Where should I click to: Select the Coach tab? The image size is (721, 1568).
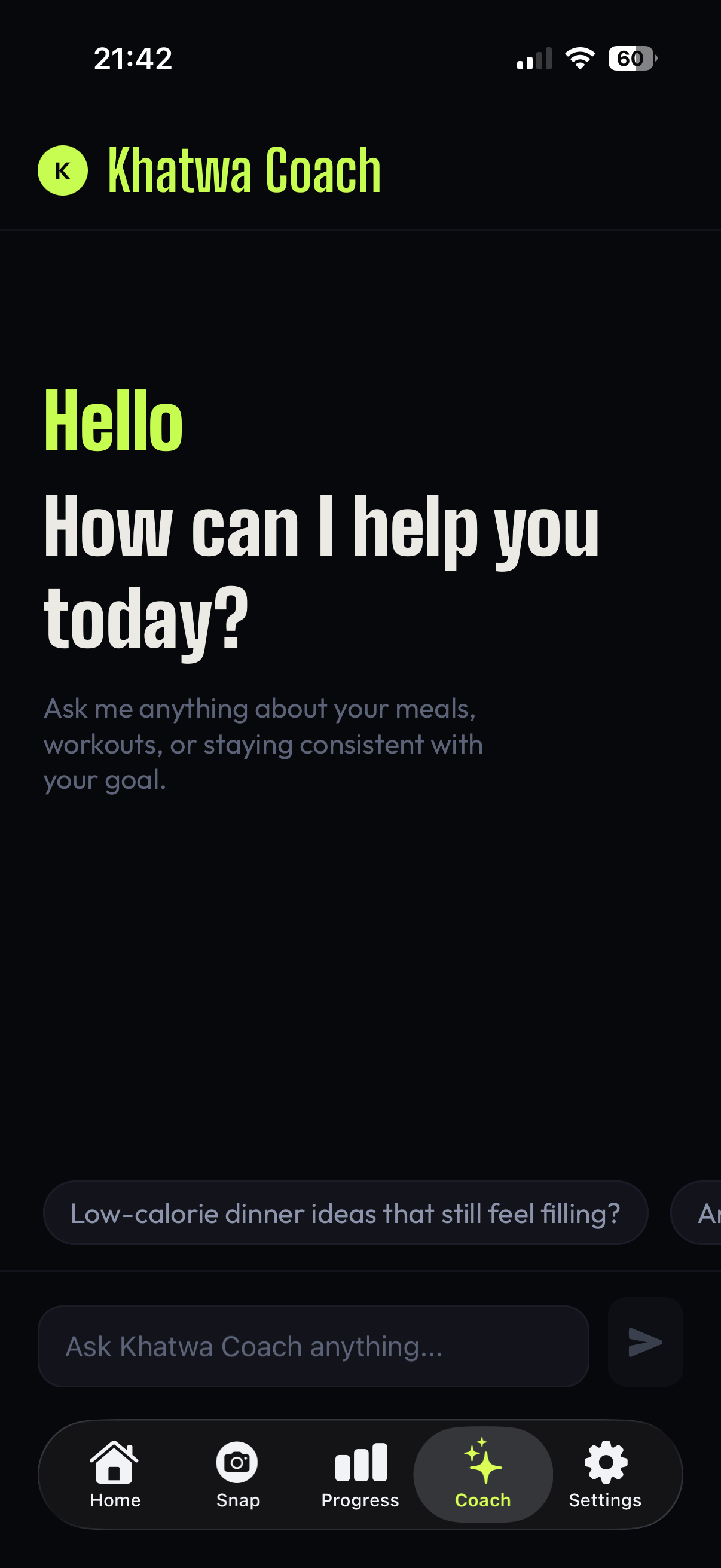tap(482, 1475)
